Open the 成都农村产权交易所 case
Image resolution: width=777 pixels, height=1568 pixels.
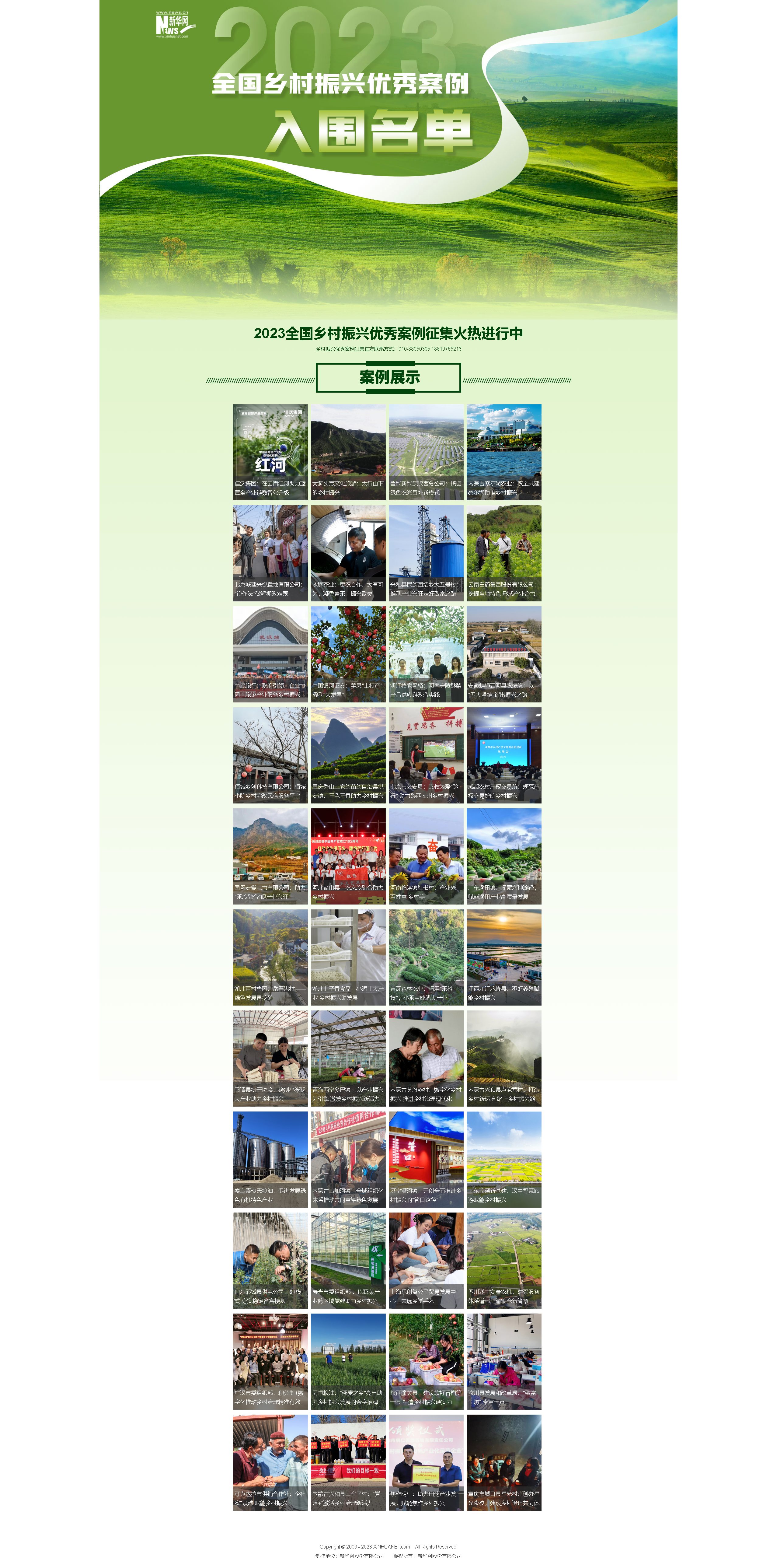504,755
